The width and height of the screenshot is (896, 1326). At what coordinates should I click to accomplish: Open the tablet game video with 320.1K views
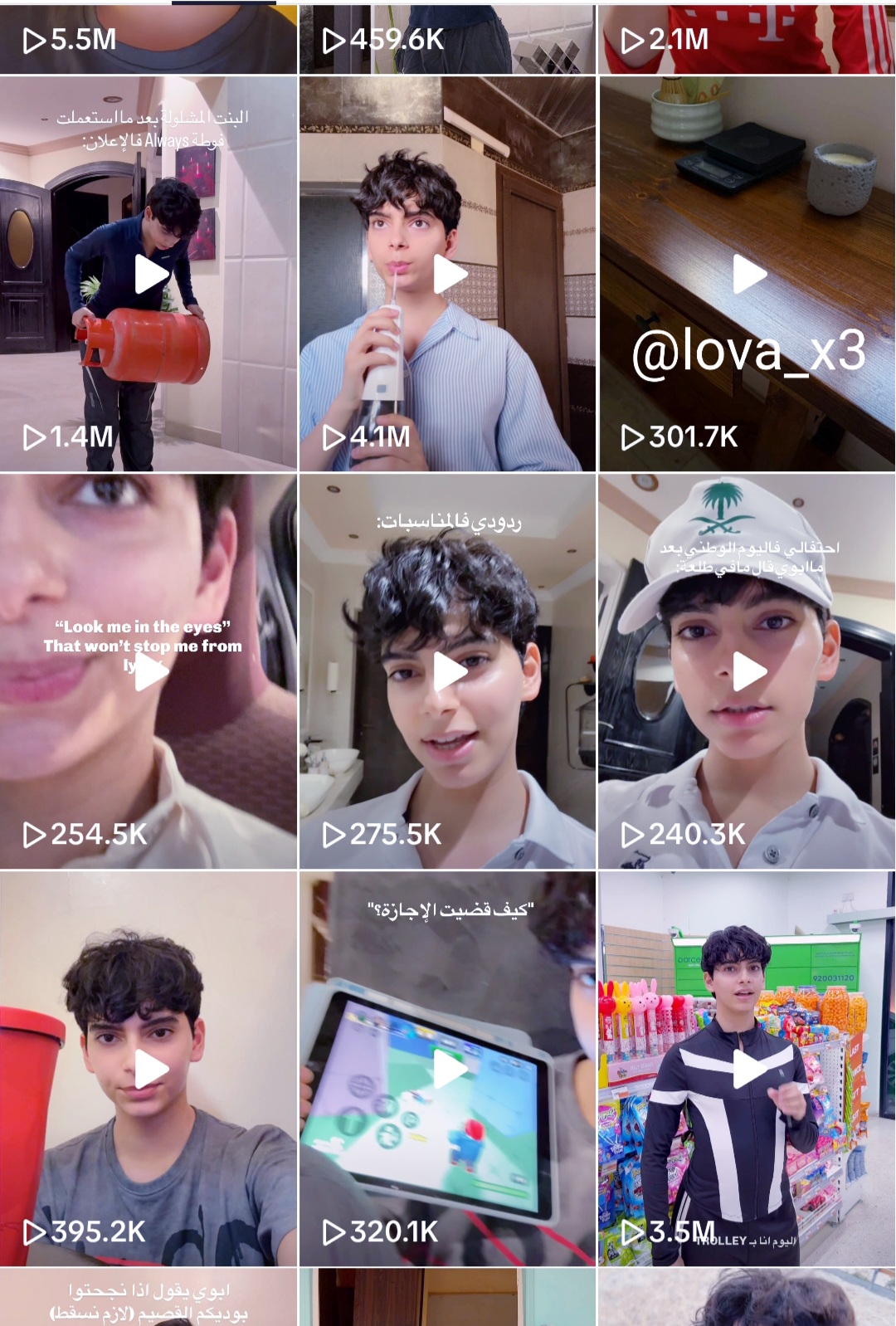(x=449, y=1069)
